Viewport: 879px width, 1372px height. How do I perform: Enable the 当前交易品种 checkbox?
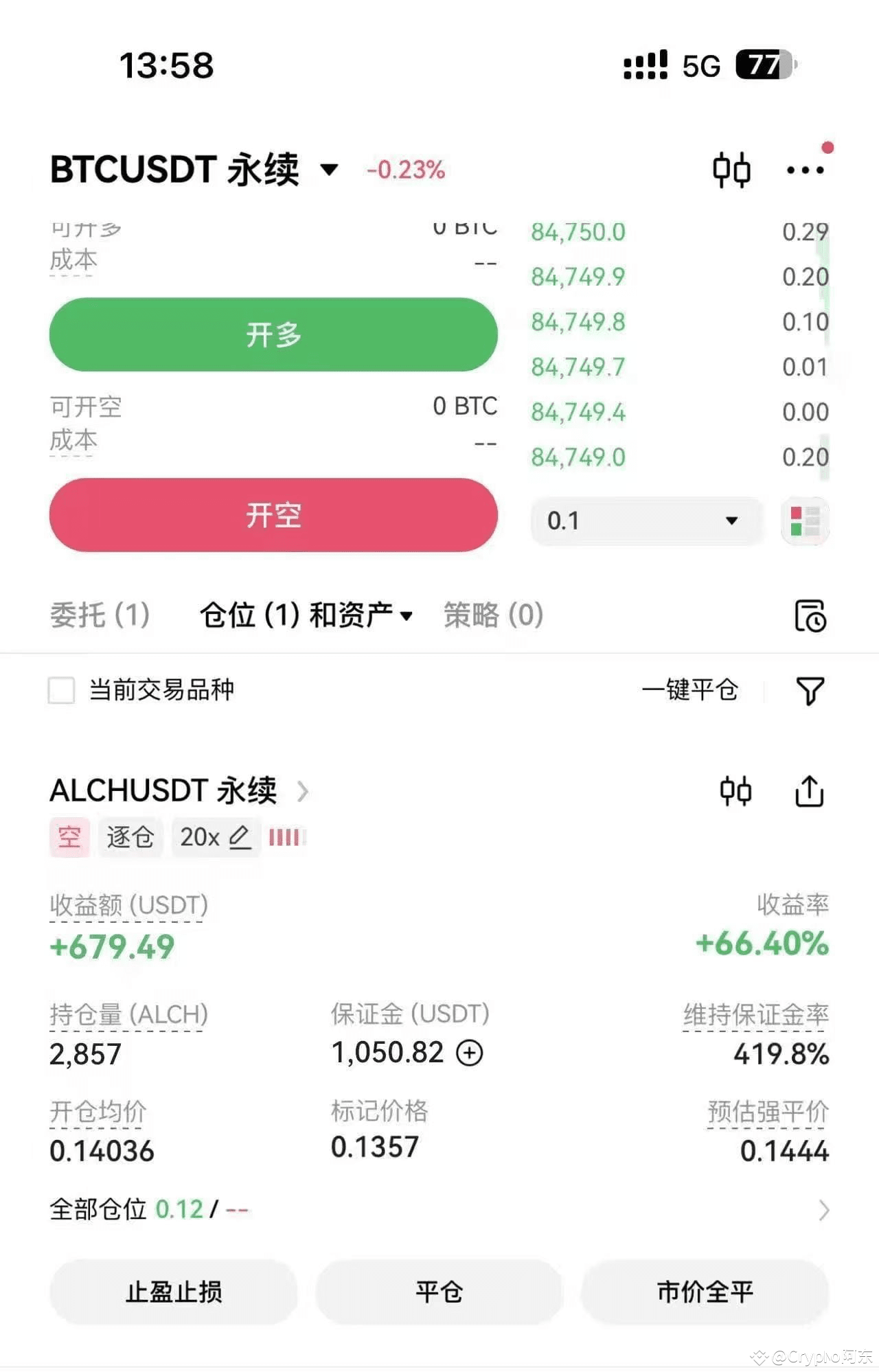click(x=61, y=691)
